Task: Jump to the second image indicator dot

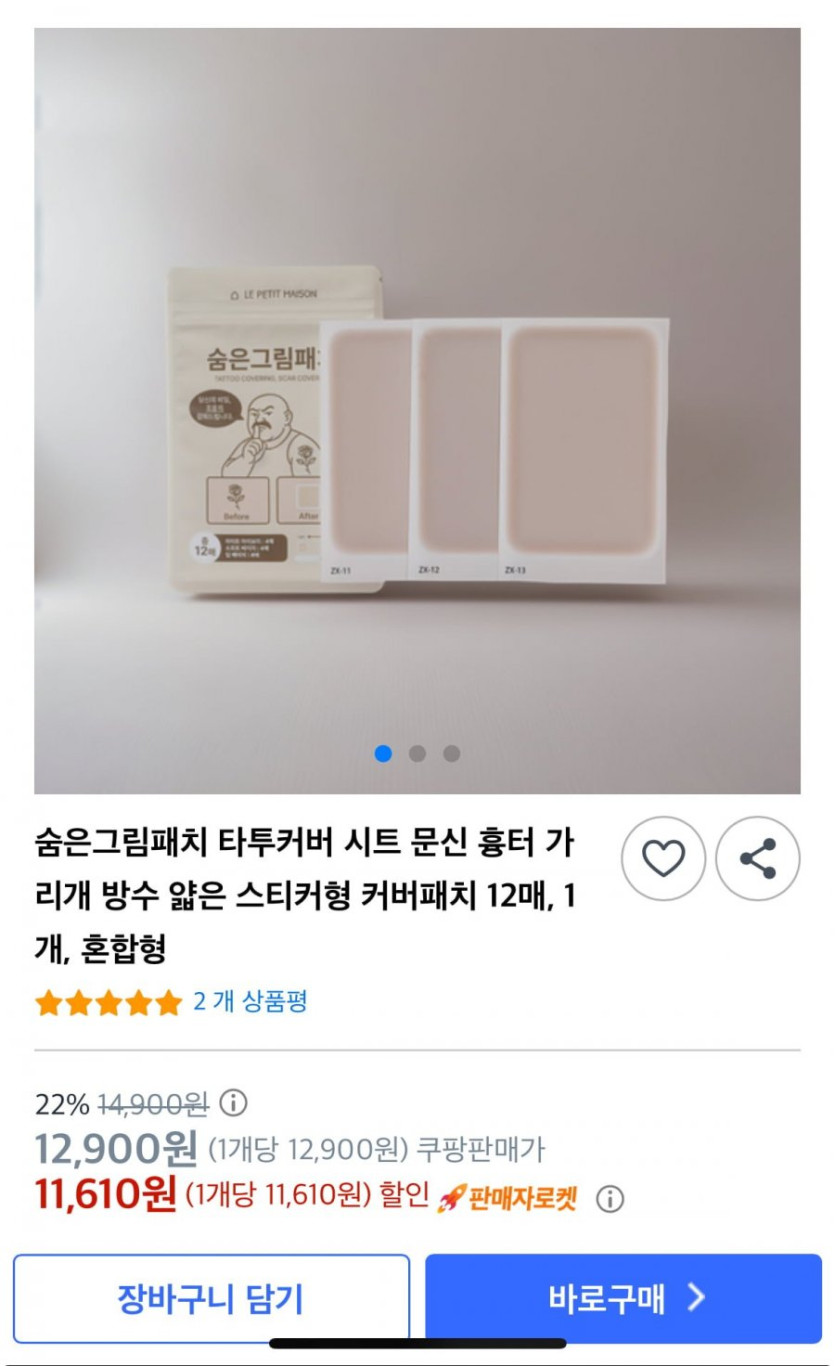Action: [x=417, y=753]
